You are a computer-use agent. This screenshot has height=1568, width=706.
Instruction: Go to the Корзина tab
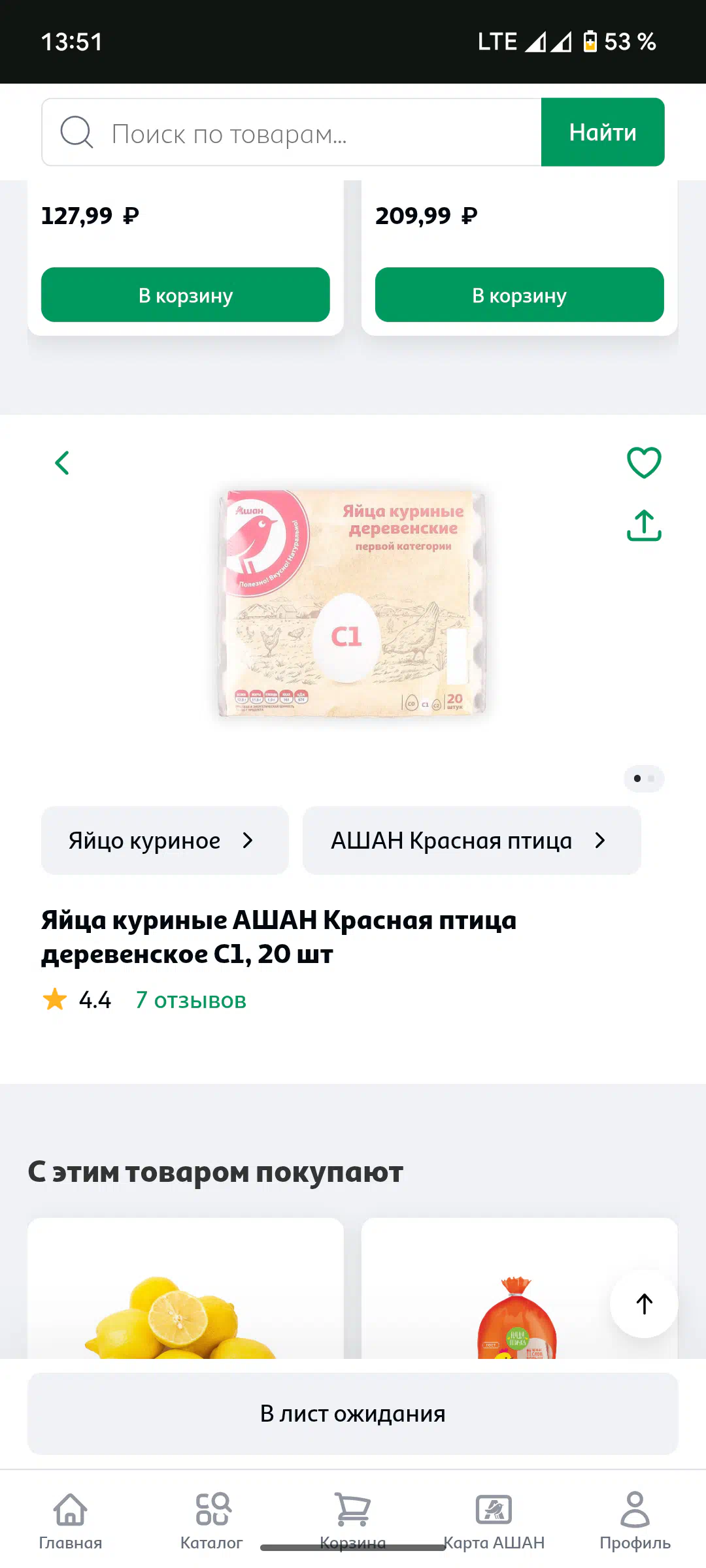[353, 1521]
